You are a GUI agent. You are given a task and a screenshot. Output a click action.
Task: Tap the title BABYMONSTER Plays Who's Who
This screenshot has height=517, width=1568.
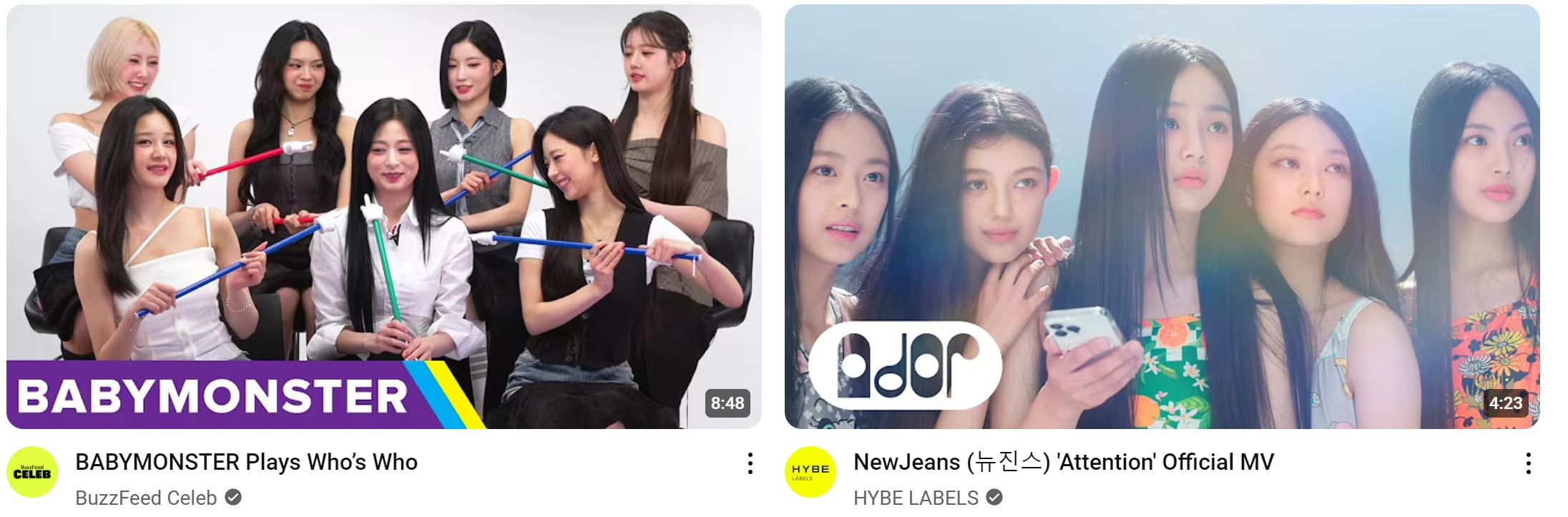tap(246, 462)
